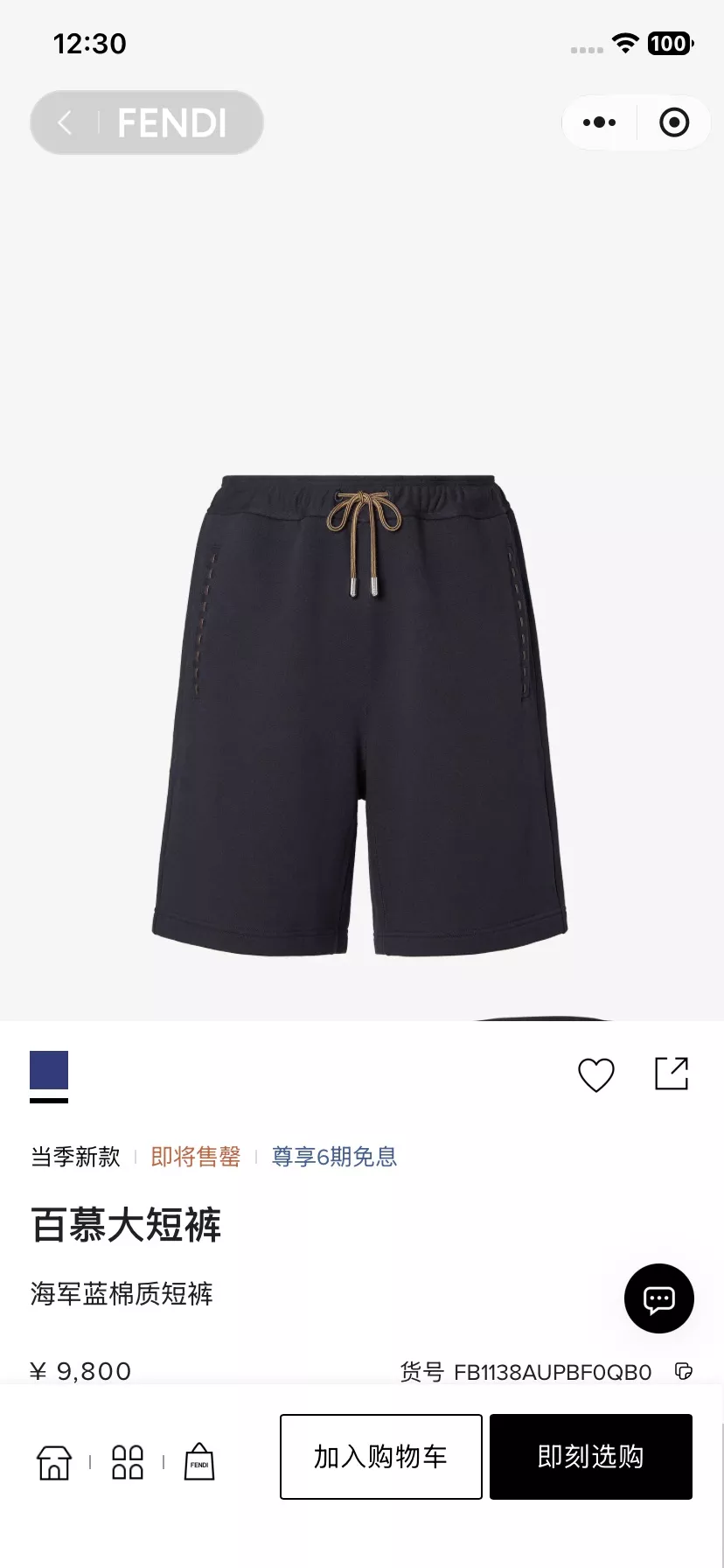Viewport: 724px width, 1568px height.
Task: Open the shorts product image
Action: [x=359, y=715]
